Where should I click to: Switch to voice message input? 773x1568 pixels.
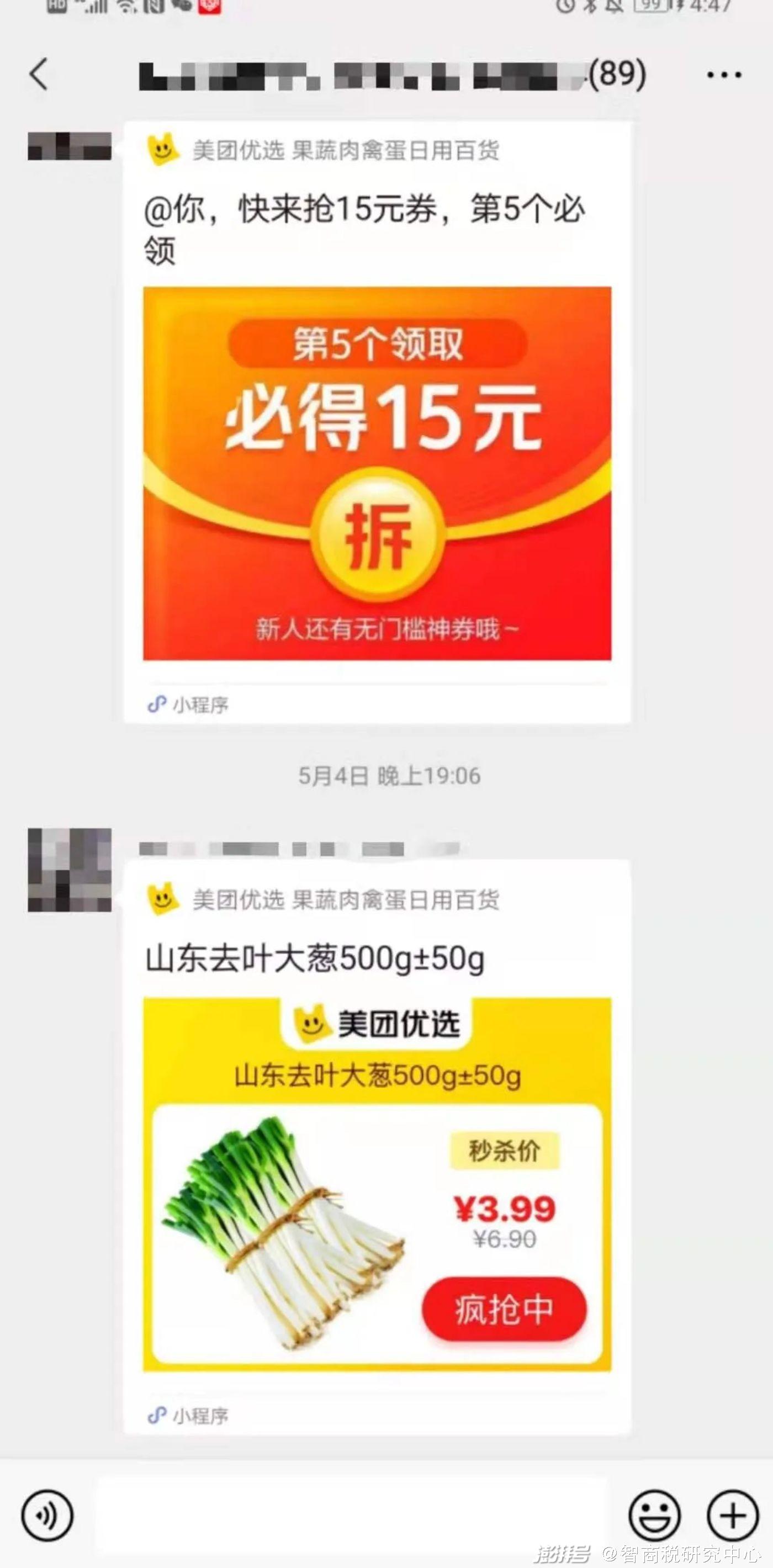pos(47,1516)
